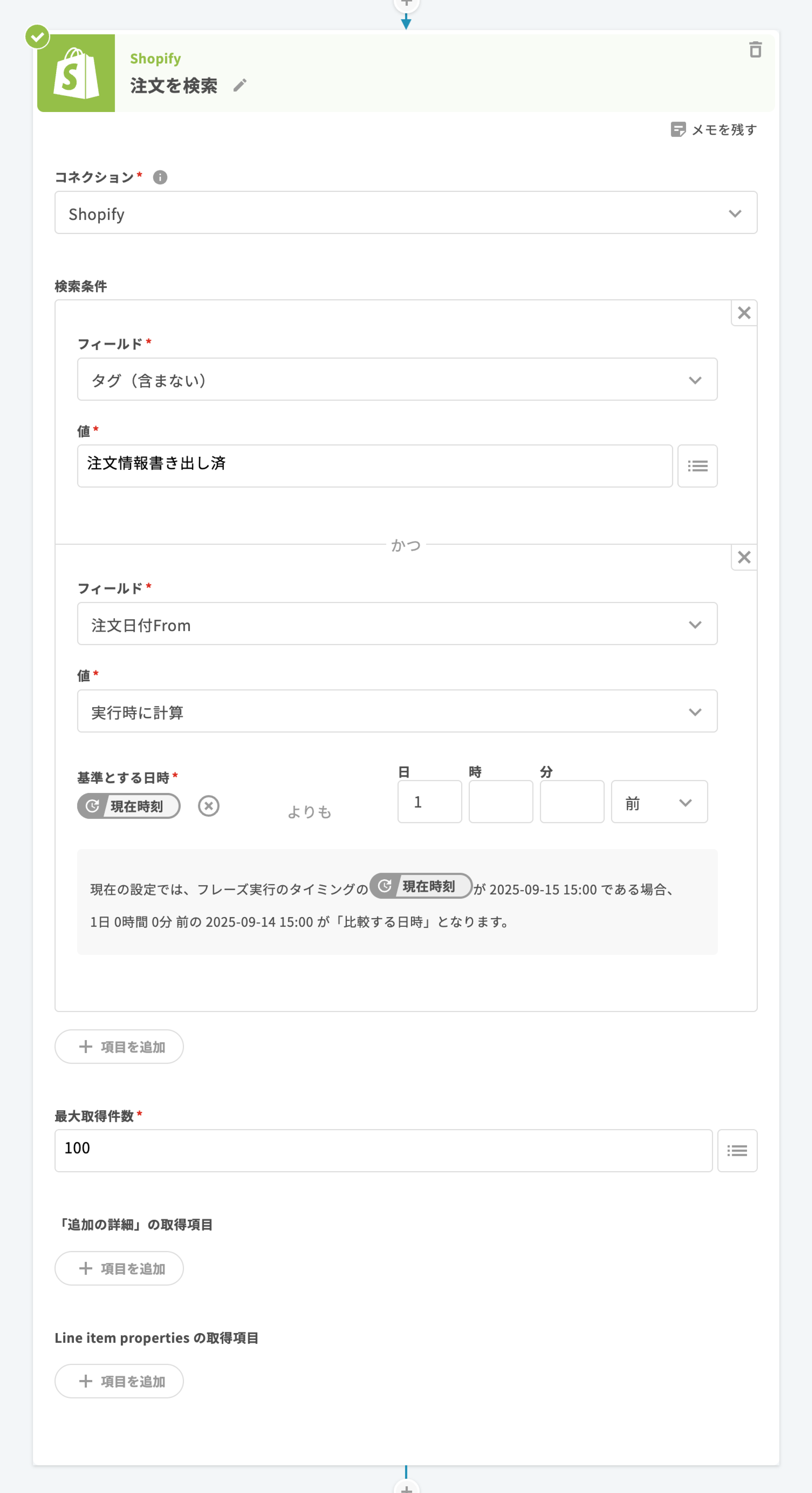Delete the Shopify step with the trash icon
Image resolution: width=812 pixels, height=1493 pixels.
coord(755,50)
